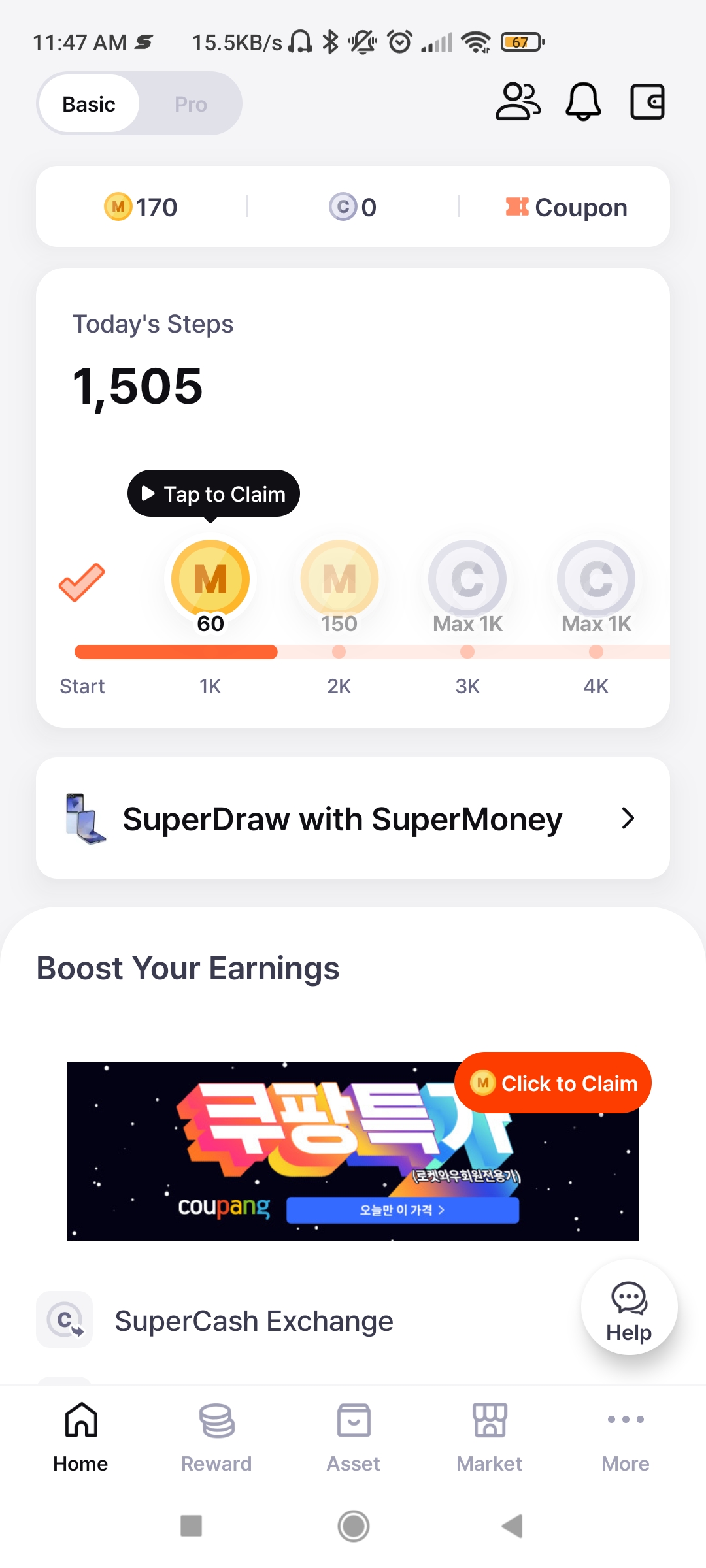Switch to Pro mode
This screenshot has height=1568, width=706.
190,105
